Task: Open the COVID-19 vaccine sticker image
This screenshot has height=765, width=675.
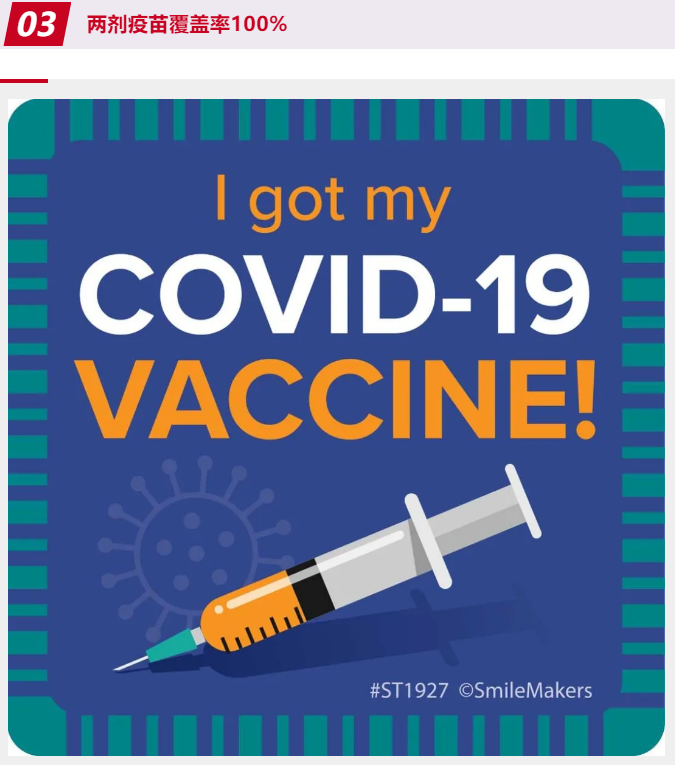Action: tap(337, 427)
